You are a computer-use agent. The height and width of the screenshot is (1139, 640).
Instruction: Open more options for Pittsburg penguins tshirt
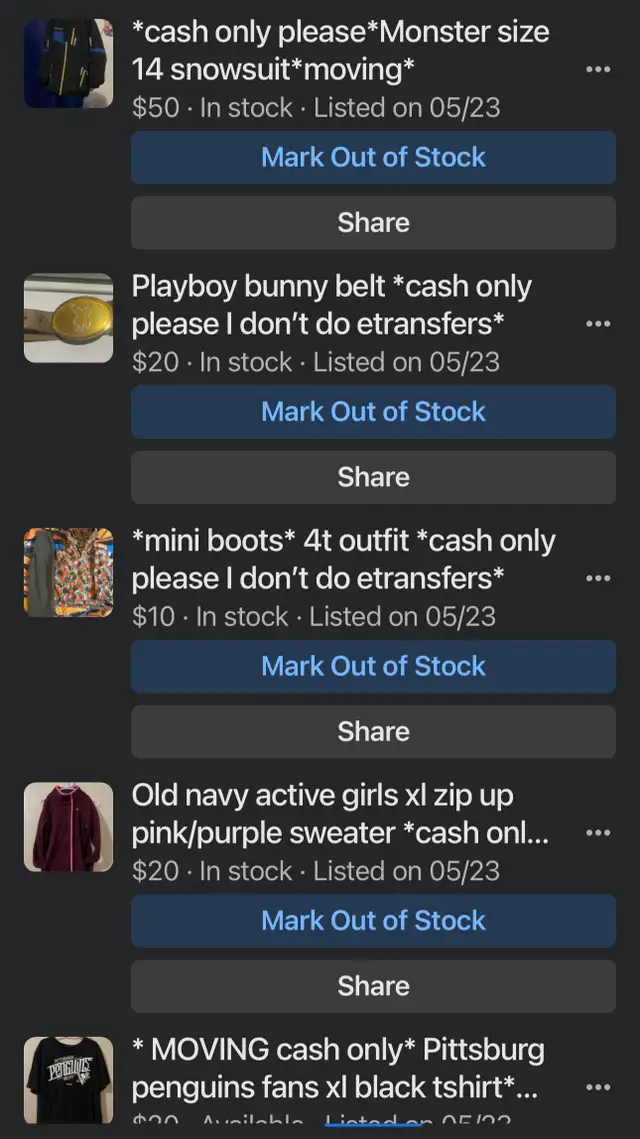[598, 1086]
